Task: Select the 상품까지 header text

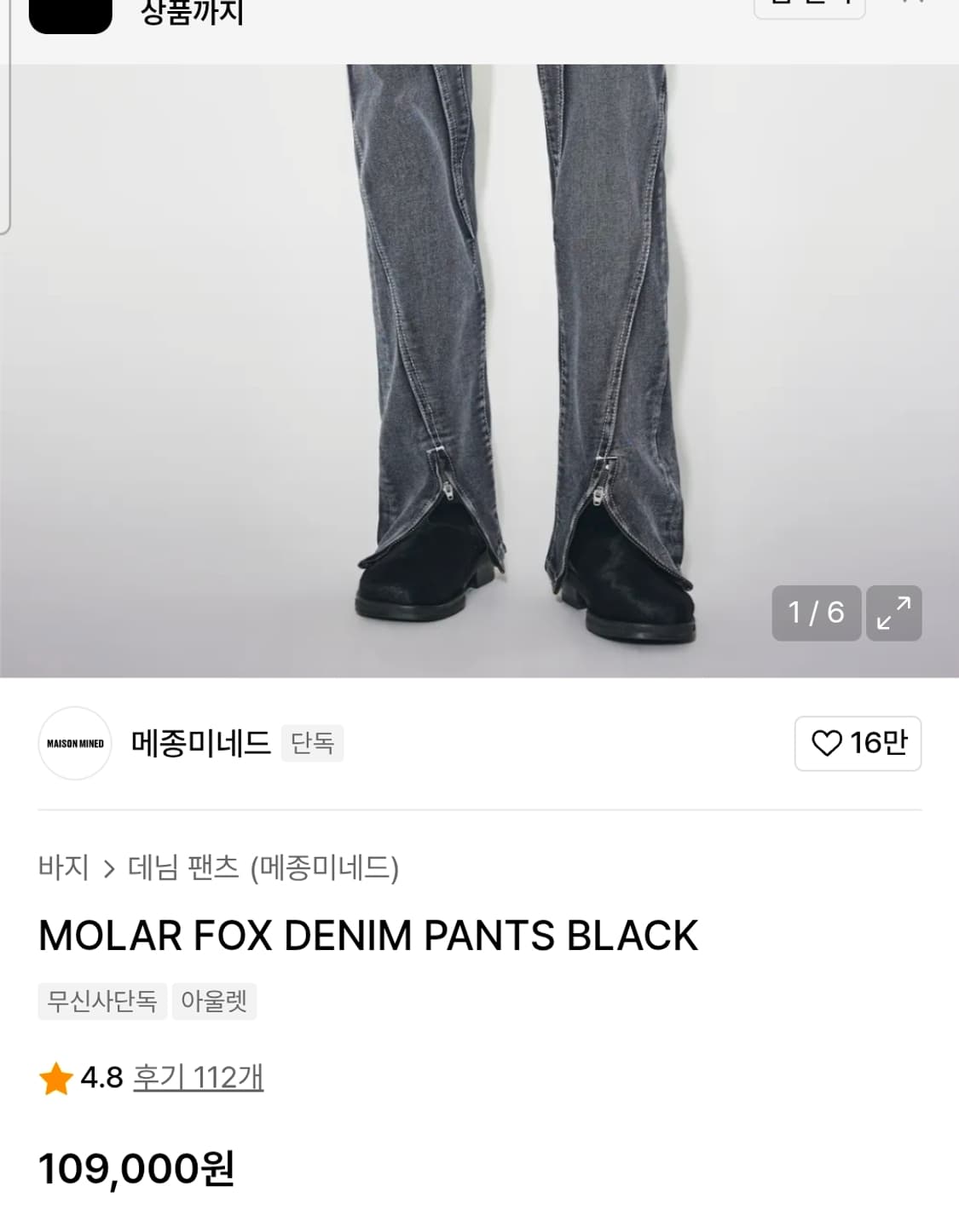Action: tap(192, 12)
